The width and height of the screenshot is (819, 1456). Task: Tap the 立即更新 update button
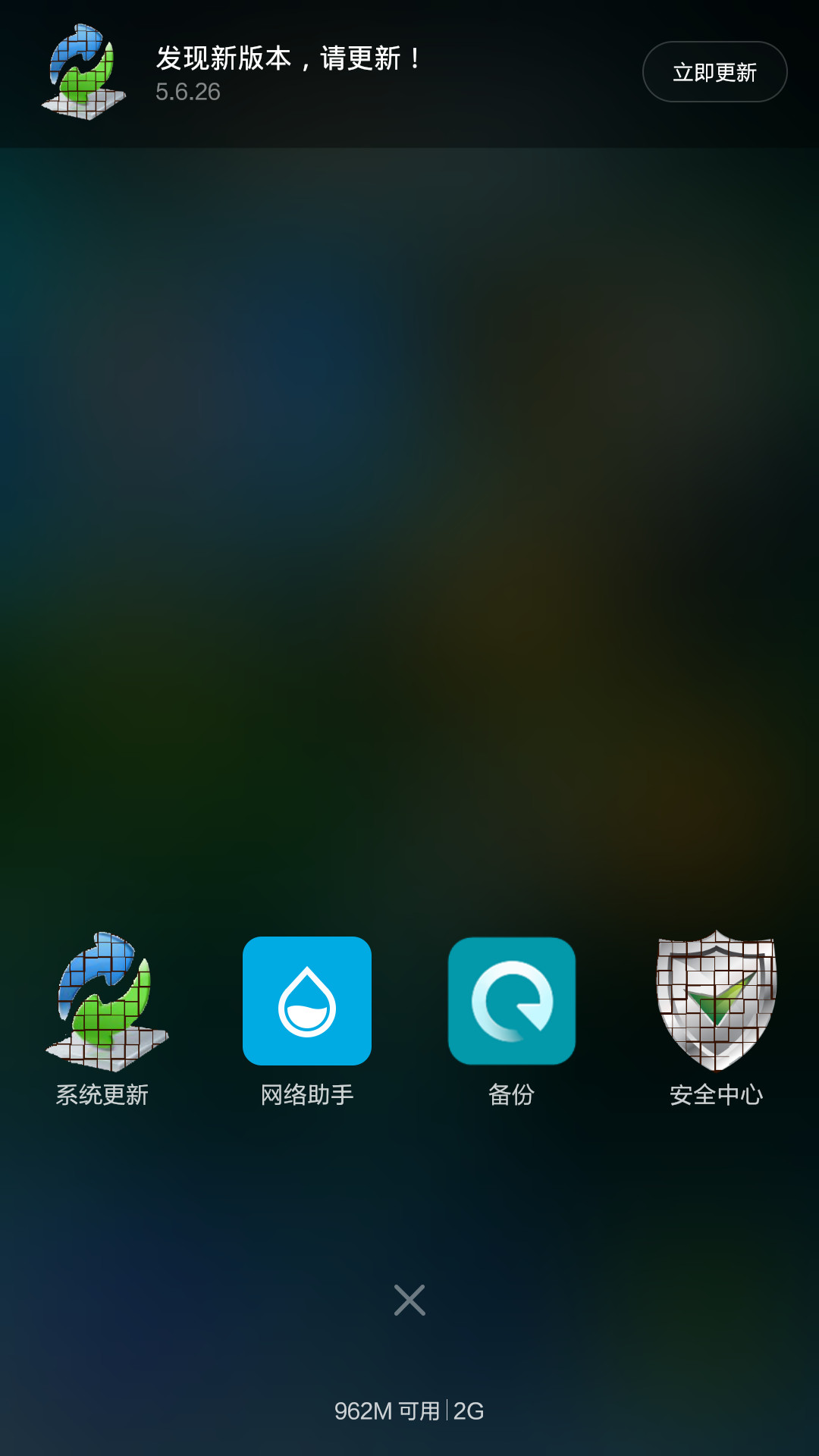pos(714,72)
